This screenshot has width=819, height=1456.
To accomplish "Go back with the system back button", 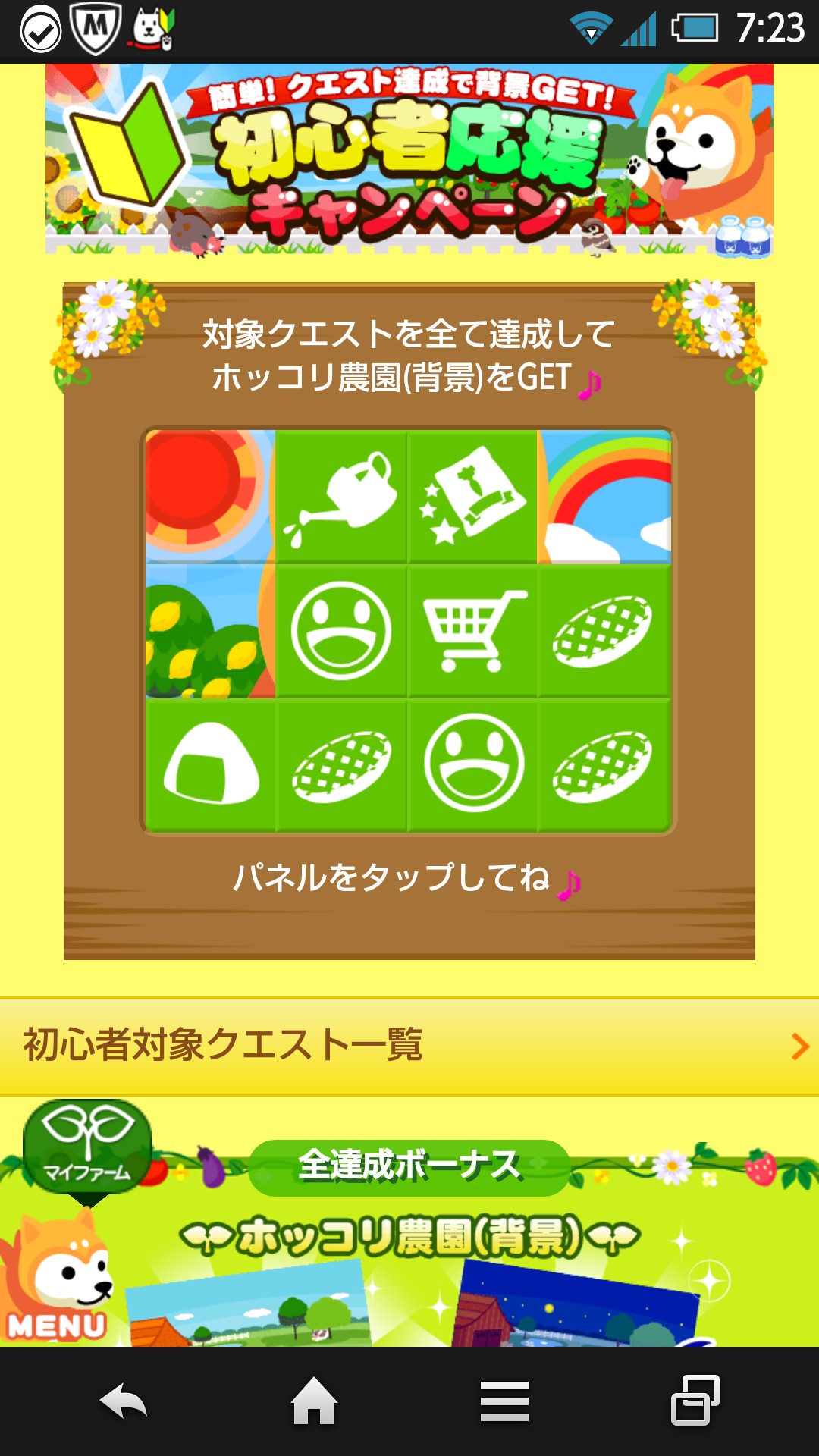I will point(124,1401).
